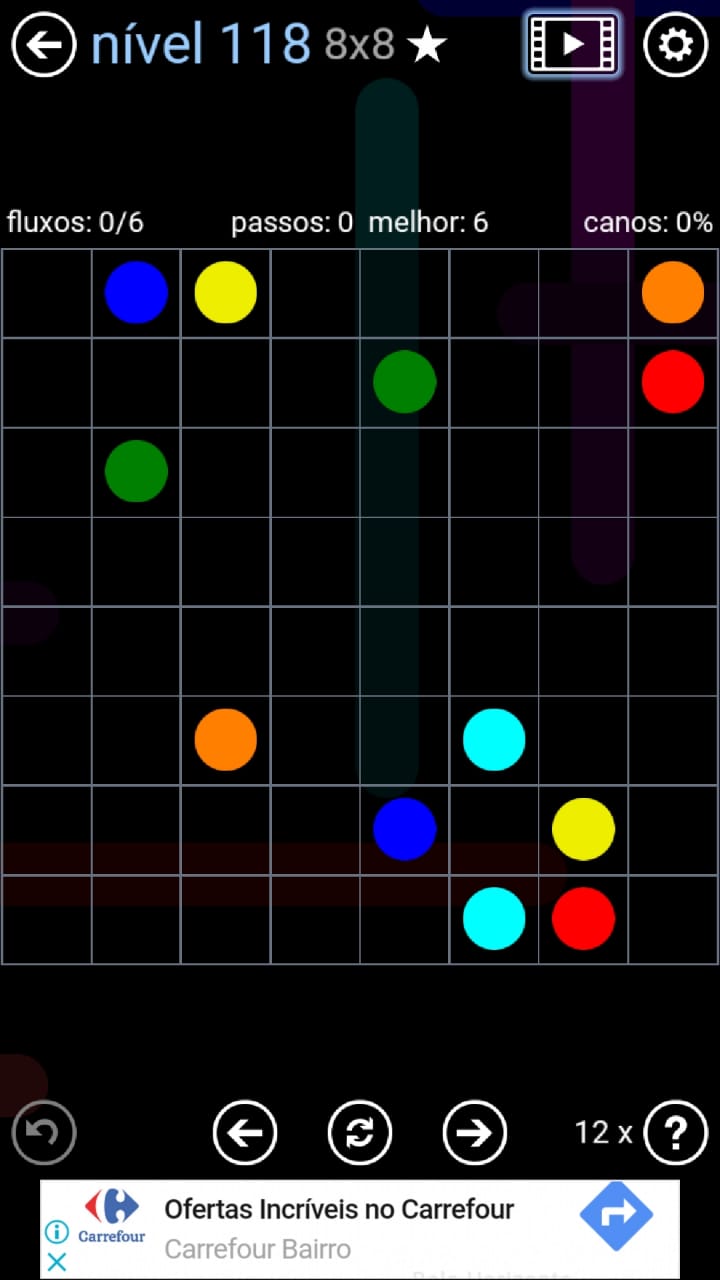The image size is (720, 1280).
Task: Go to the previous level
Action: (x=245, y=1132)
